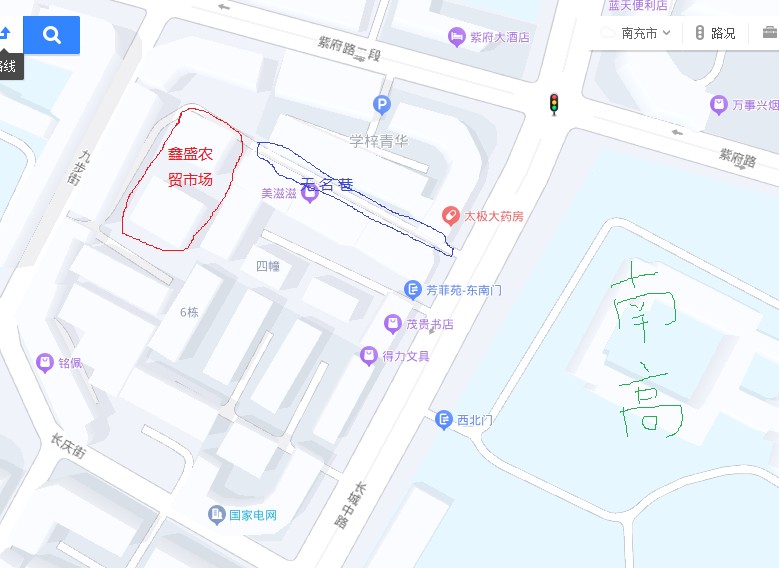Open the 紫府大酒店 hotel marker

click(x=457, y=37)
